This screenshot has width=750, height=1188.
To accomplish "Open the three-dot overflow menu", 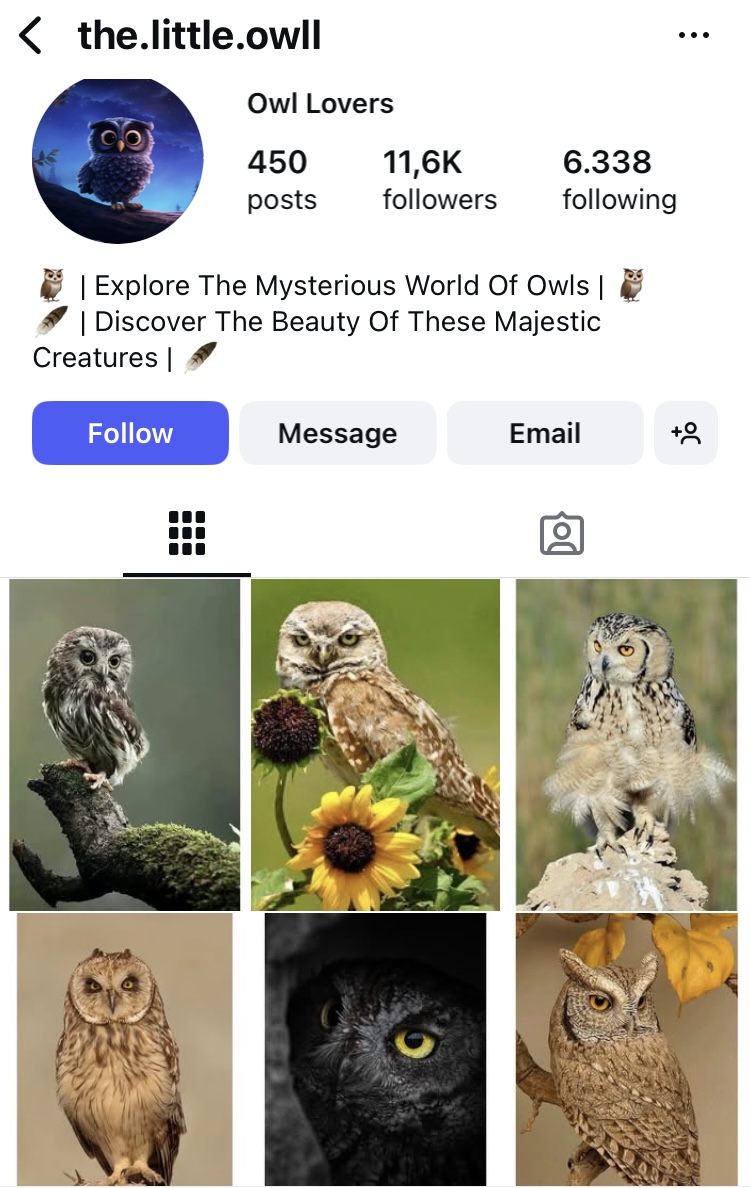I will (x=693, y=36).
